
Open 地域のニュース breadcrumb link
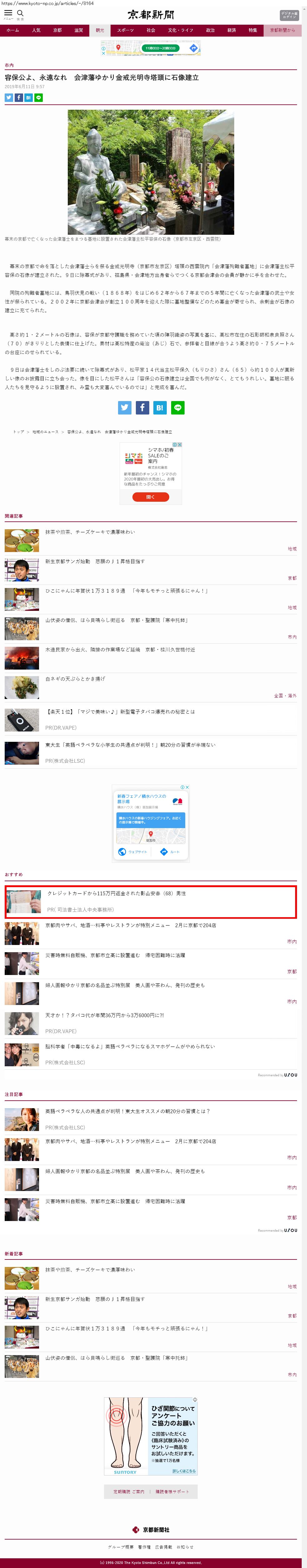(x=46, y=432)
